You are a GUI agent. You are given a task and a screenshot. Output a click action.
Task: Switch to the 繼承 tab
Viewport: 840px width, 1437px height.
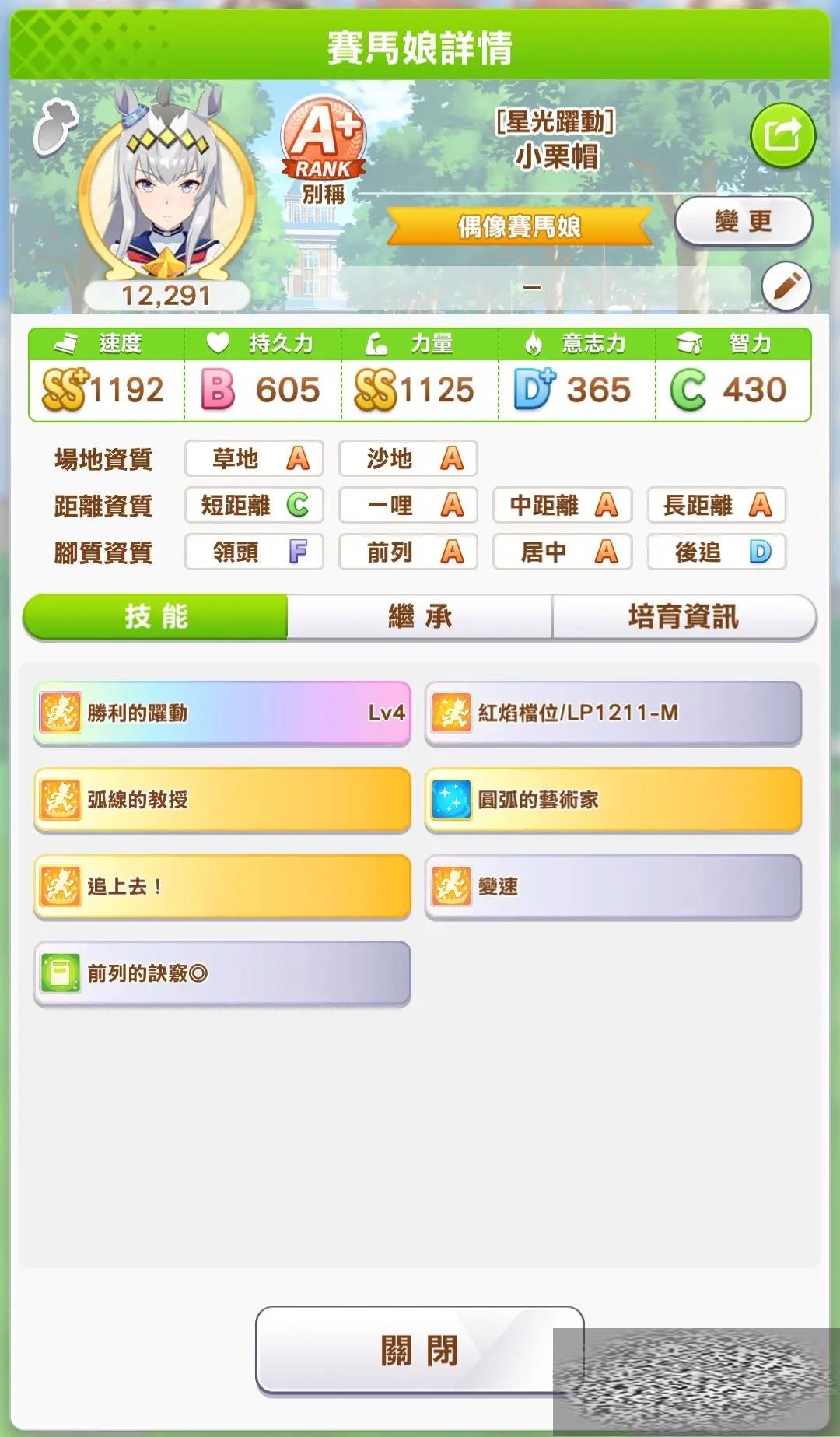(420, 617)
